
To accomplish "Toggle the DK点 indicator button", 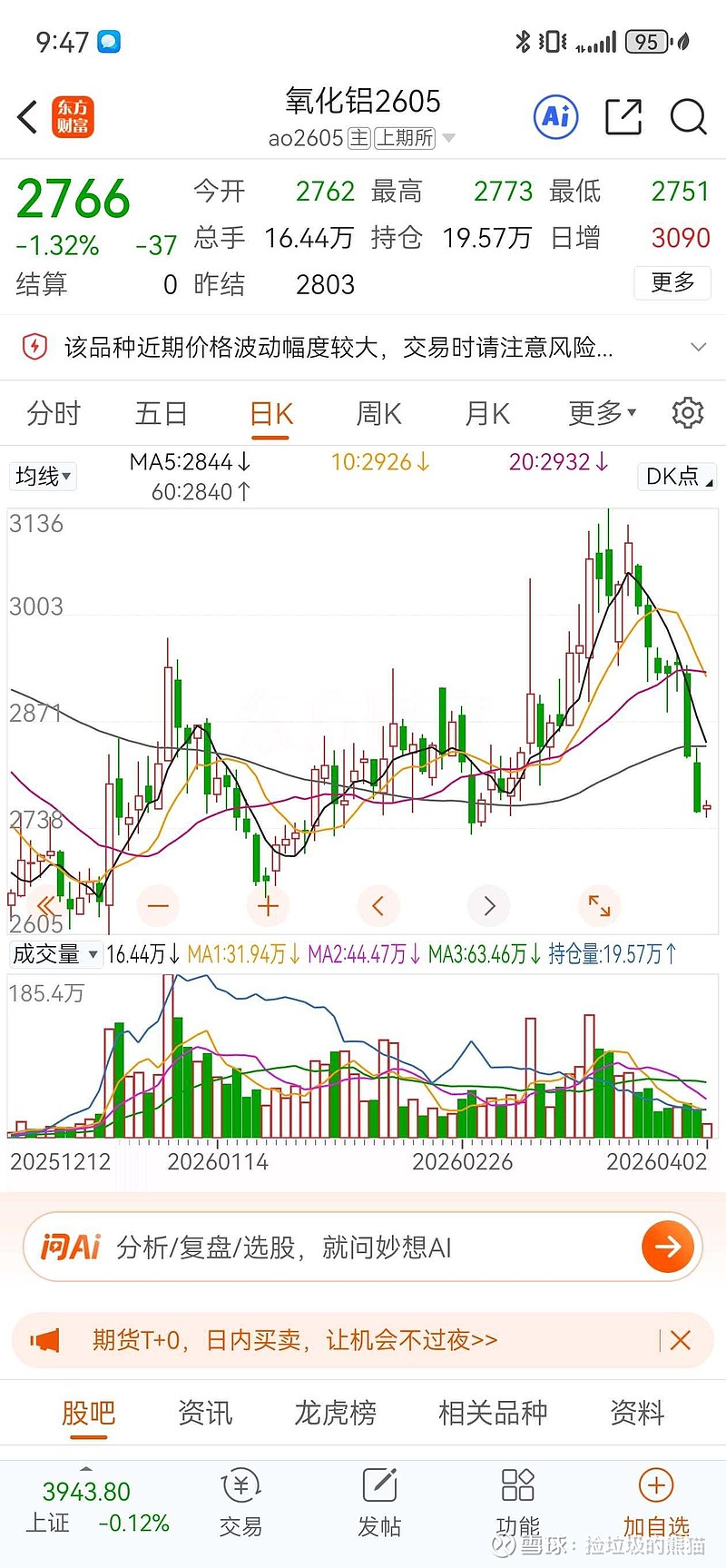I will click(676, 476).
